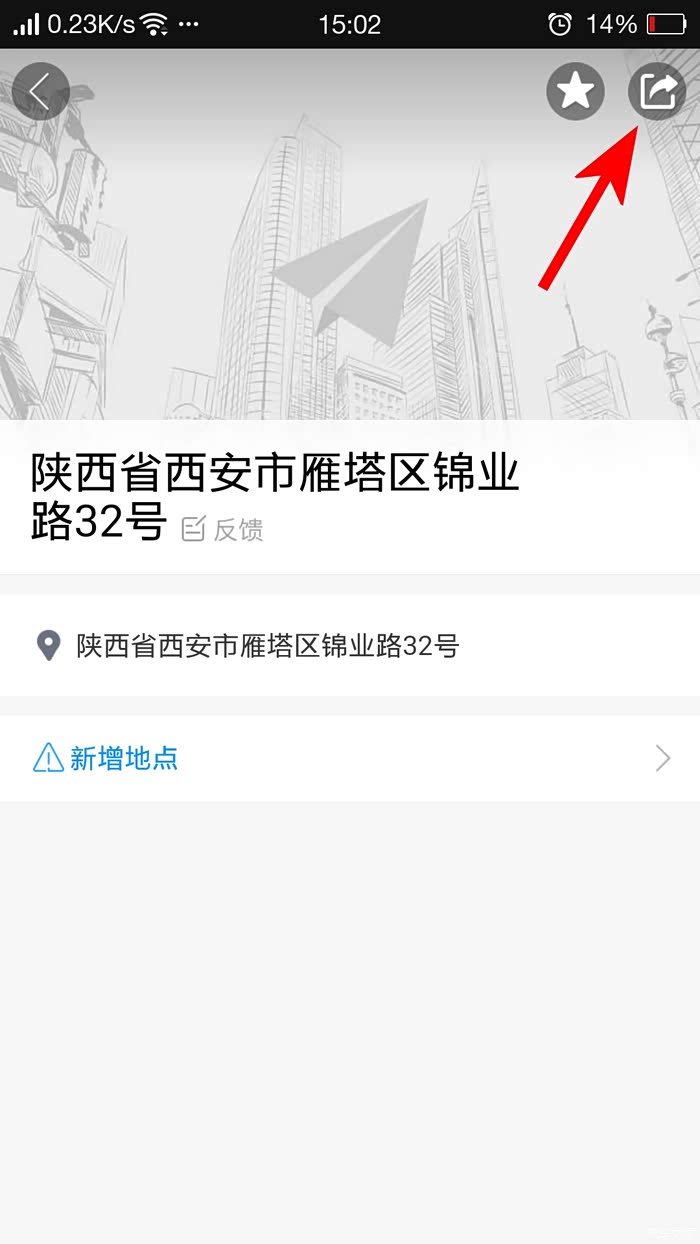Go back using the top-left arrow

[40, 92]
